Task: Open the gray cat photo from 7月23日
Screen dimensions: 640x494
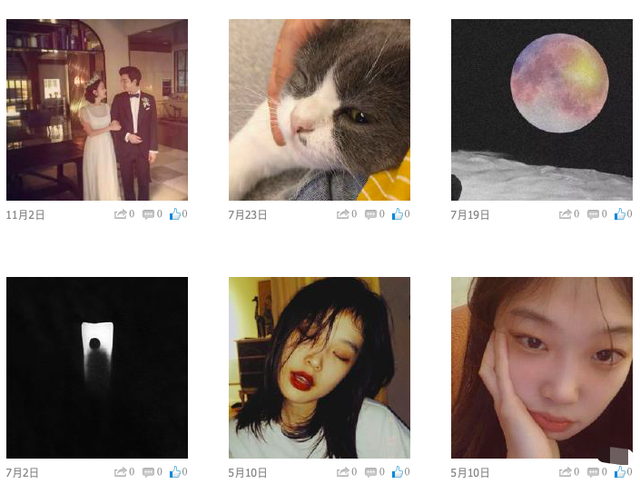Action: click(x=319, y=110)
